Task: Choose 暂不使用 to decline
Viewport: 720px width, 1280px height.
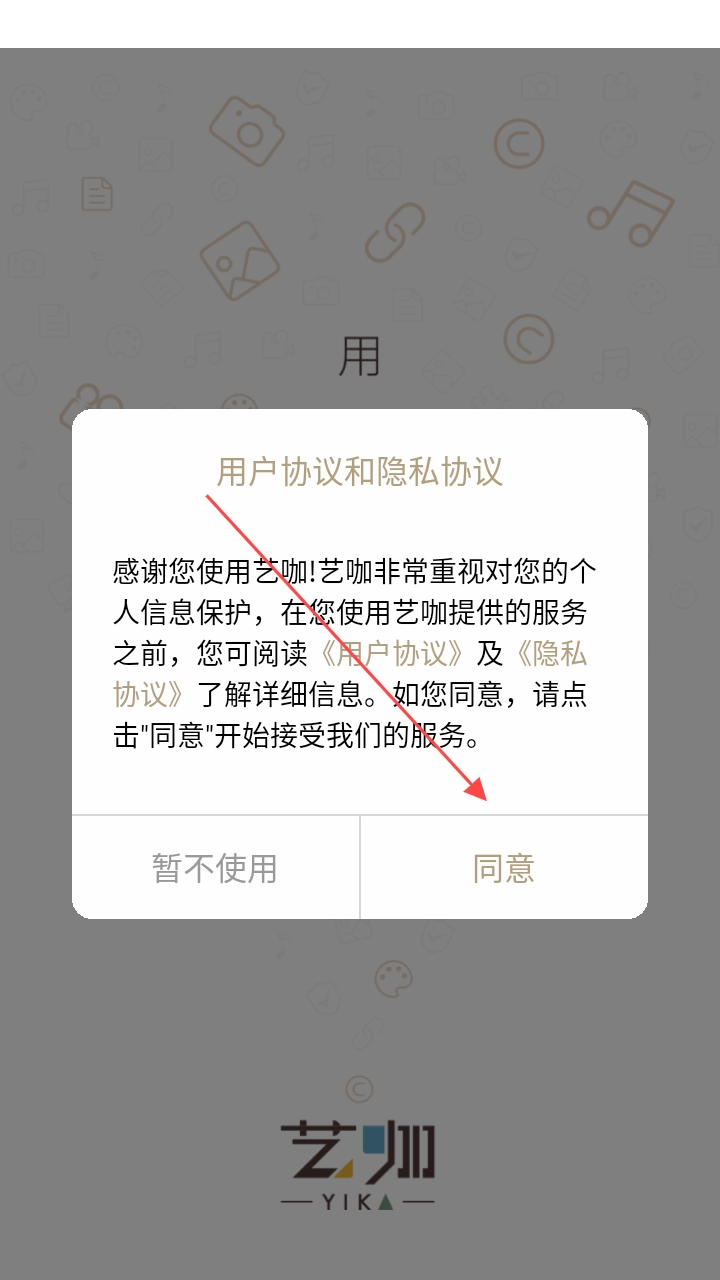Action: (x=215, y=867)
